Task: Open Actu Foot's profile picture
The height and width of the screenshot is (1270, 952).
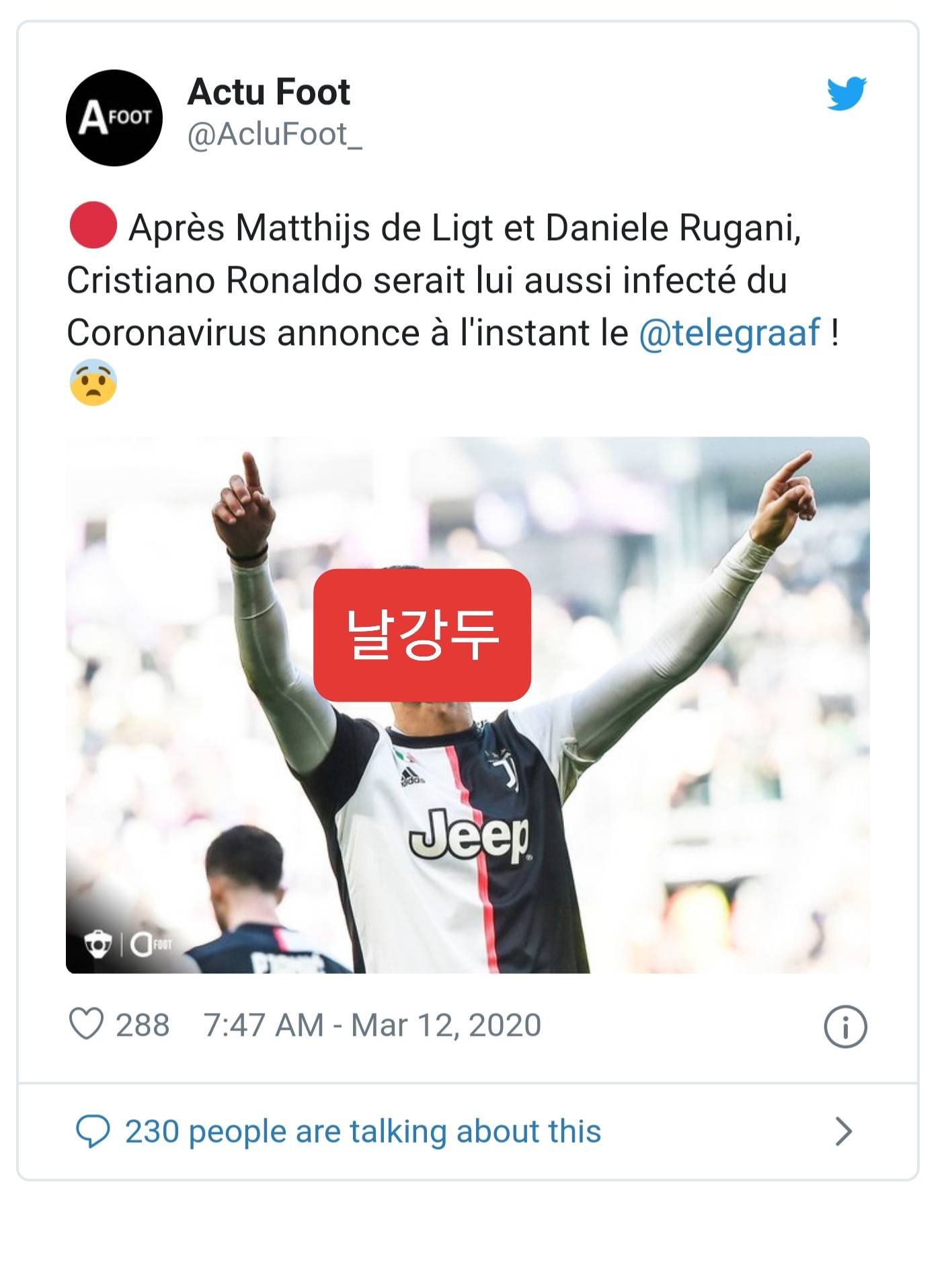Action: click(x=114, y=118)
